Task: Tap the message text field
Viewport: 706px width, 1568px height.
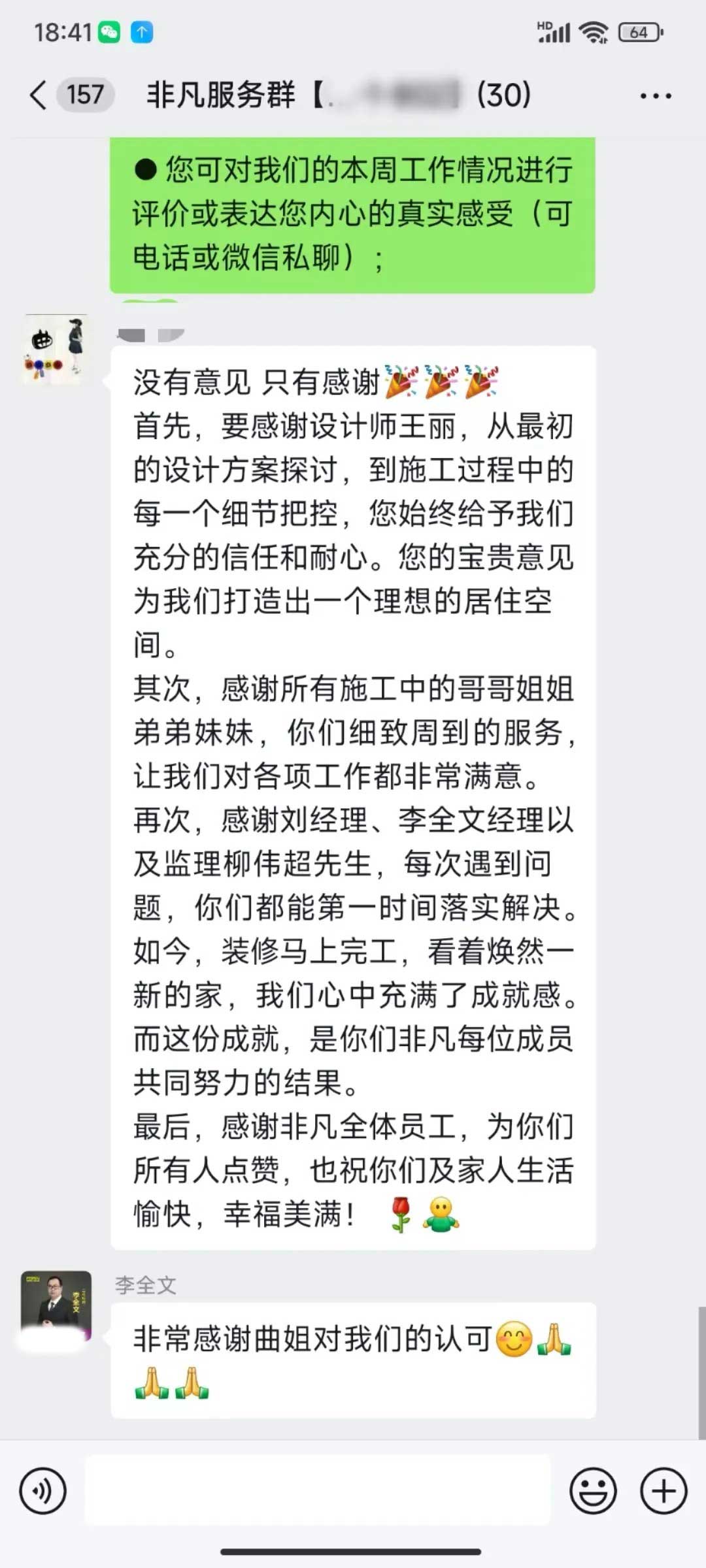Action: pos(318,1491)
